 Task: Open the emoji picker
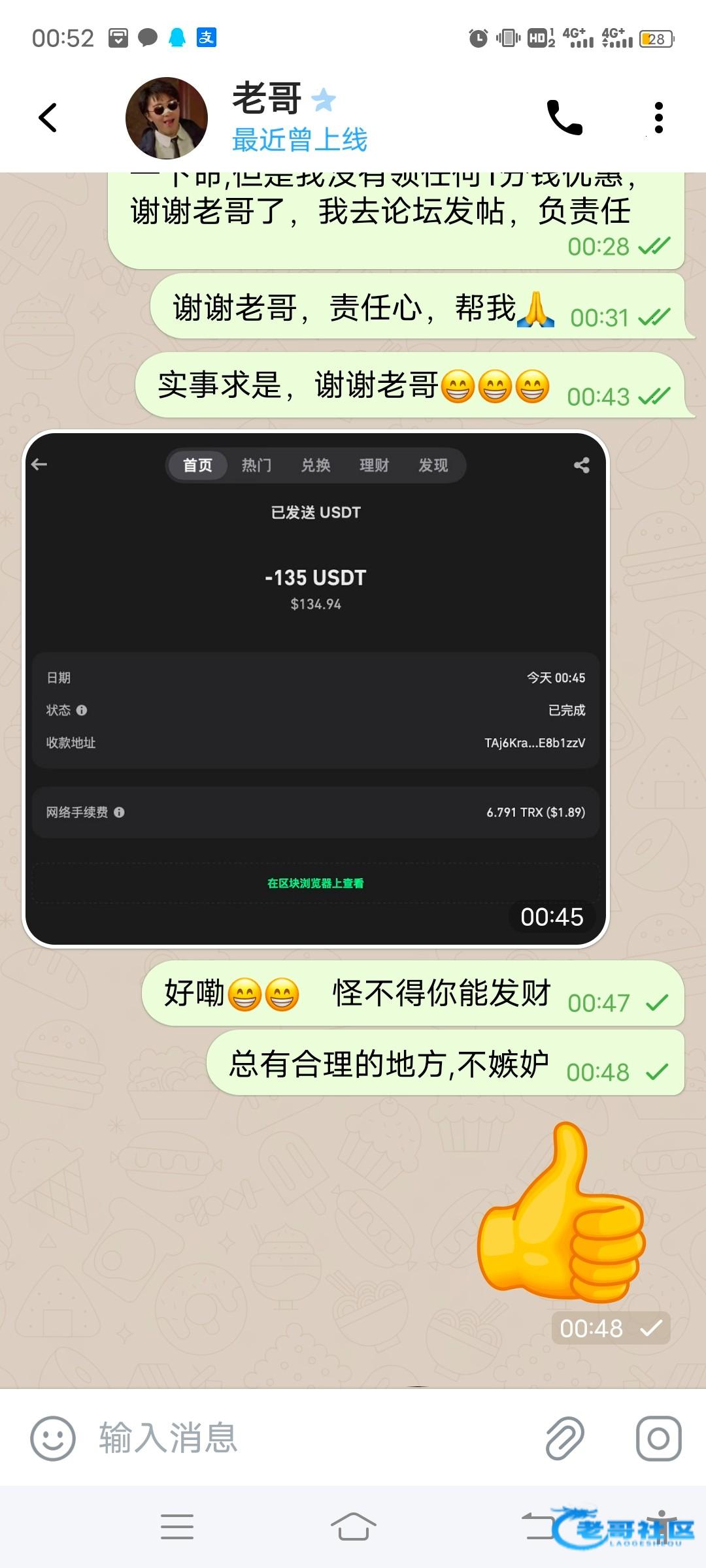coord(52,1439)
